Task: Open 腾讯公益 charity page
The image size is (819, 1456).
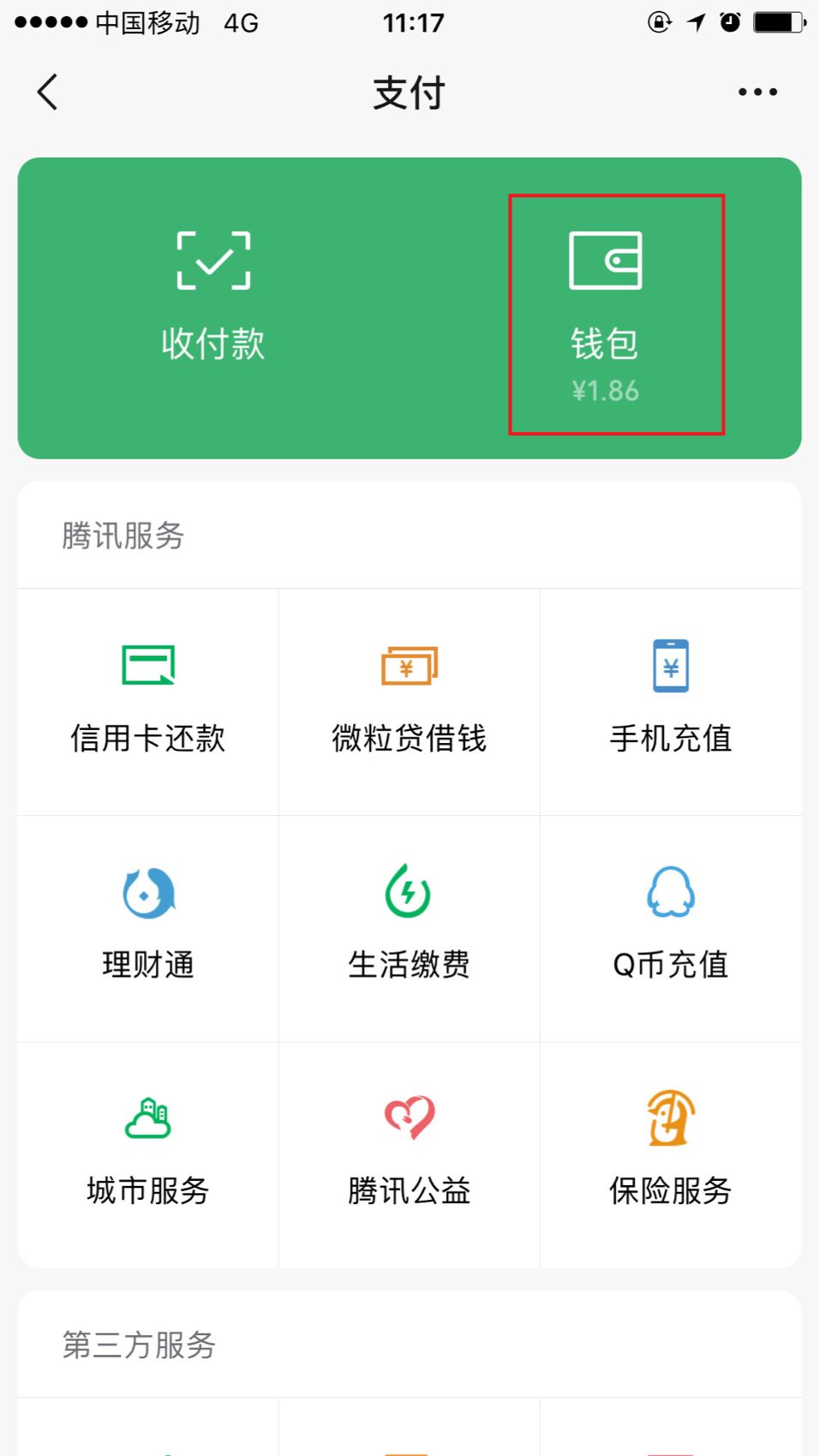Action: pos(409,1154)
